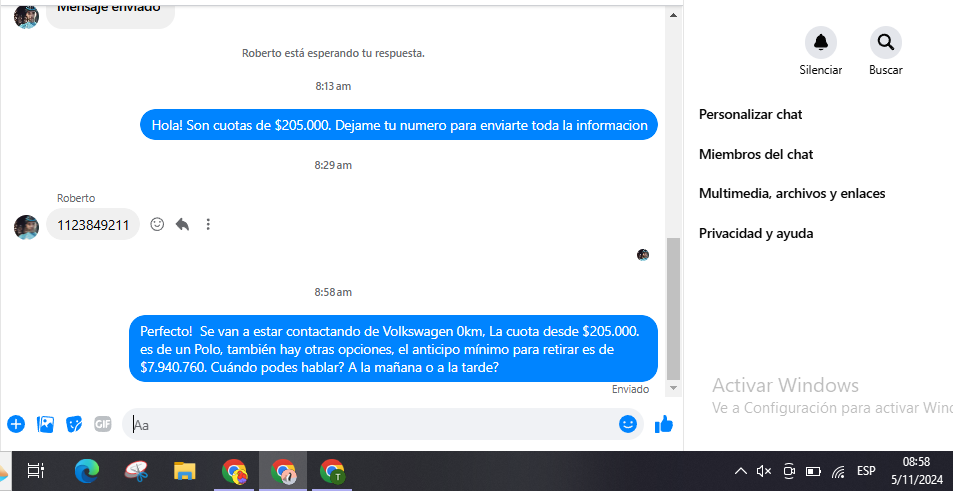Open the GIF picker
This screenshot has width=953, height=491.
[x=102, y=424]
